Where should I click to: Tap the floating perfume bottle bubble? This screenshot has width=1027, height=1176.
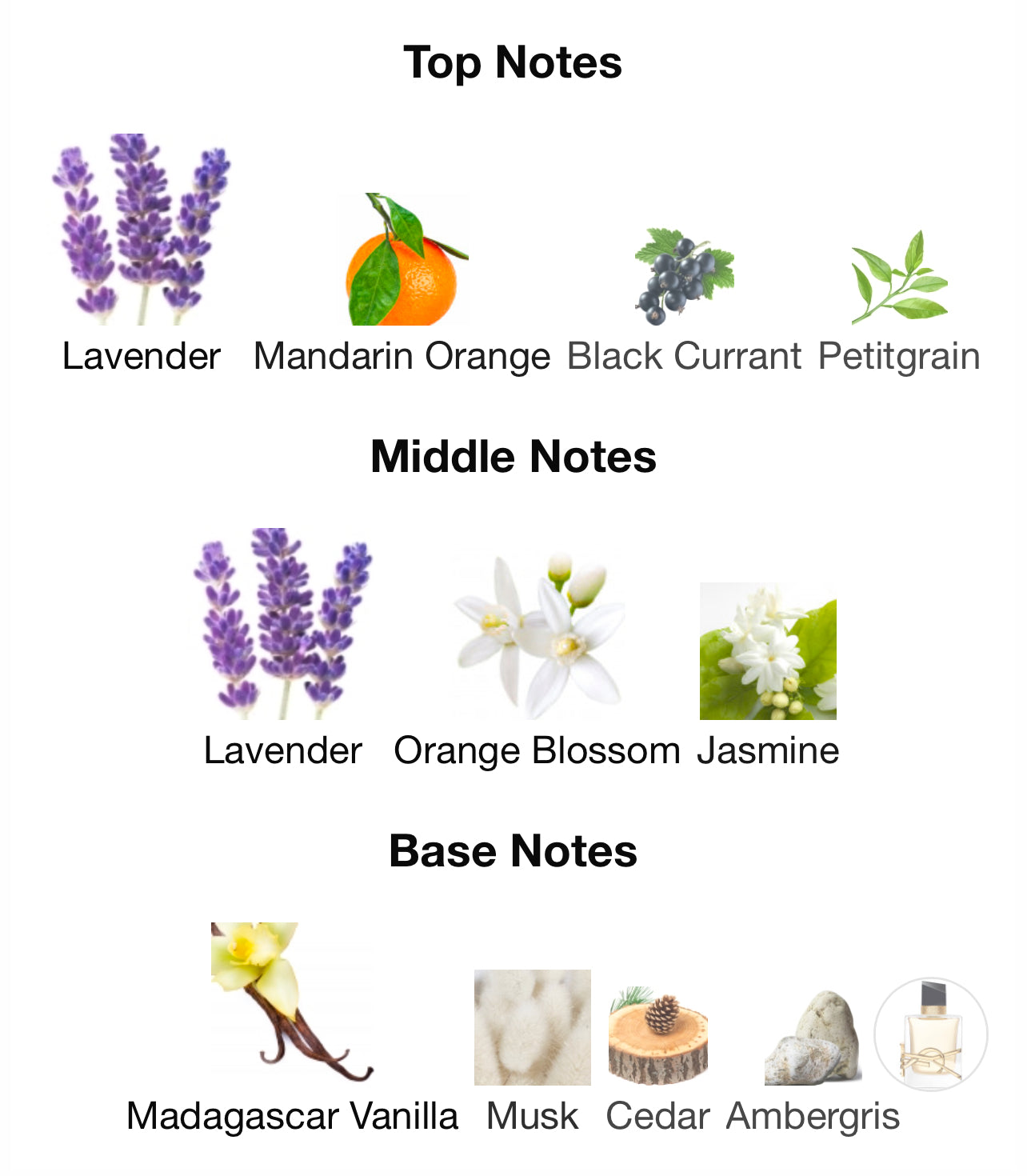pos(931,1034)
